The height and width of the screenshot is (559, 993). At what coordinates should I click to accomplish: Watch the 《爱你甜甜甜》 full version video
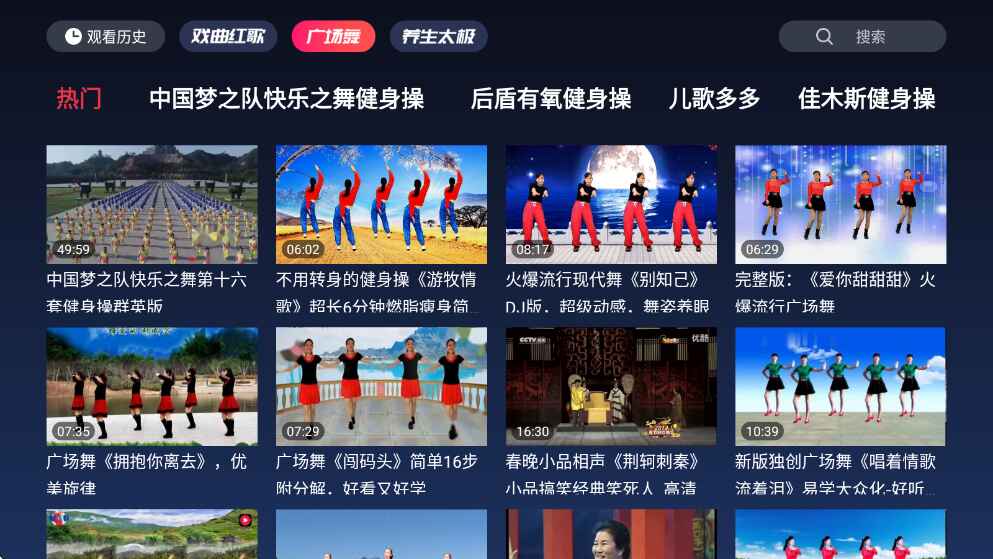point(840,205)
